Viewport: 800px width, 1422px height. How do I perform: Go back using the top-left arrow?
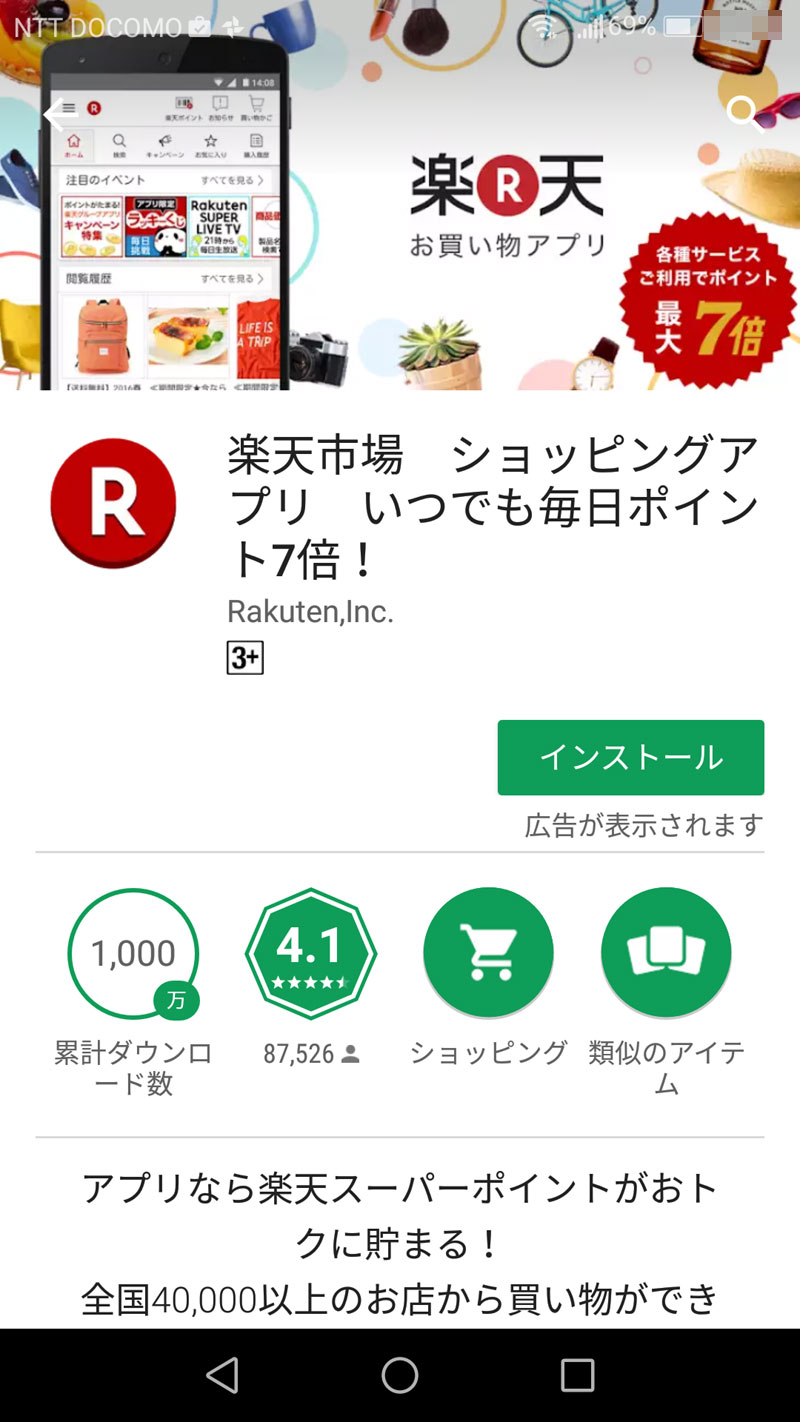(x=60, y=115)
